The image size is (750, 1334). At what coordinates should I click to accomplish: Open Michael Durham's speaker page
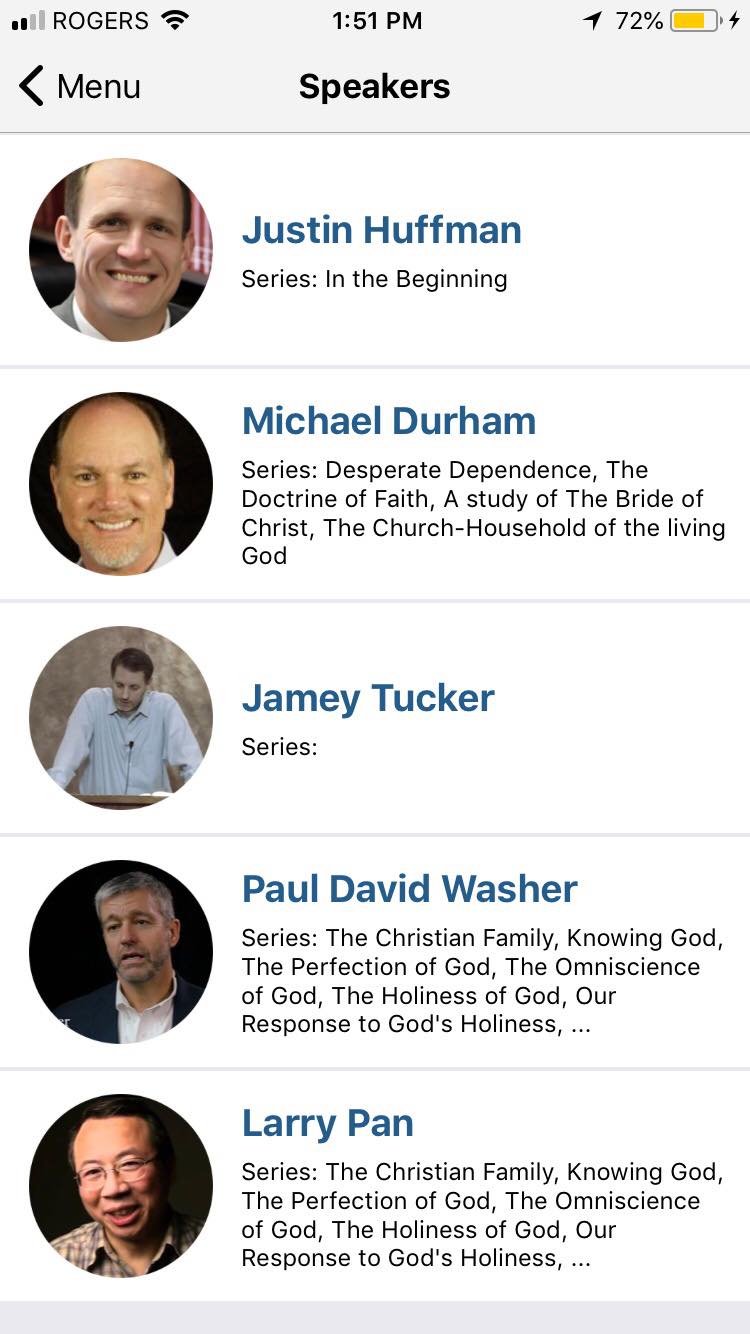pos(375,484)
